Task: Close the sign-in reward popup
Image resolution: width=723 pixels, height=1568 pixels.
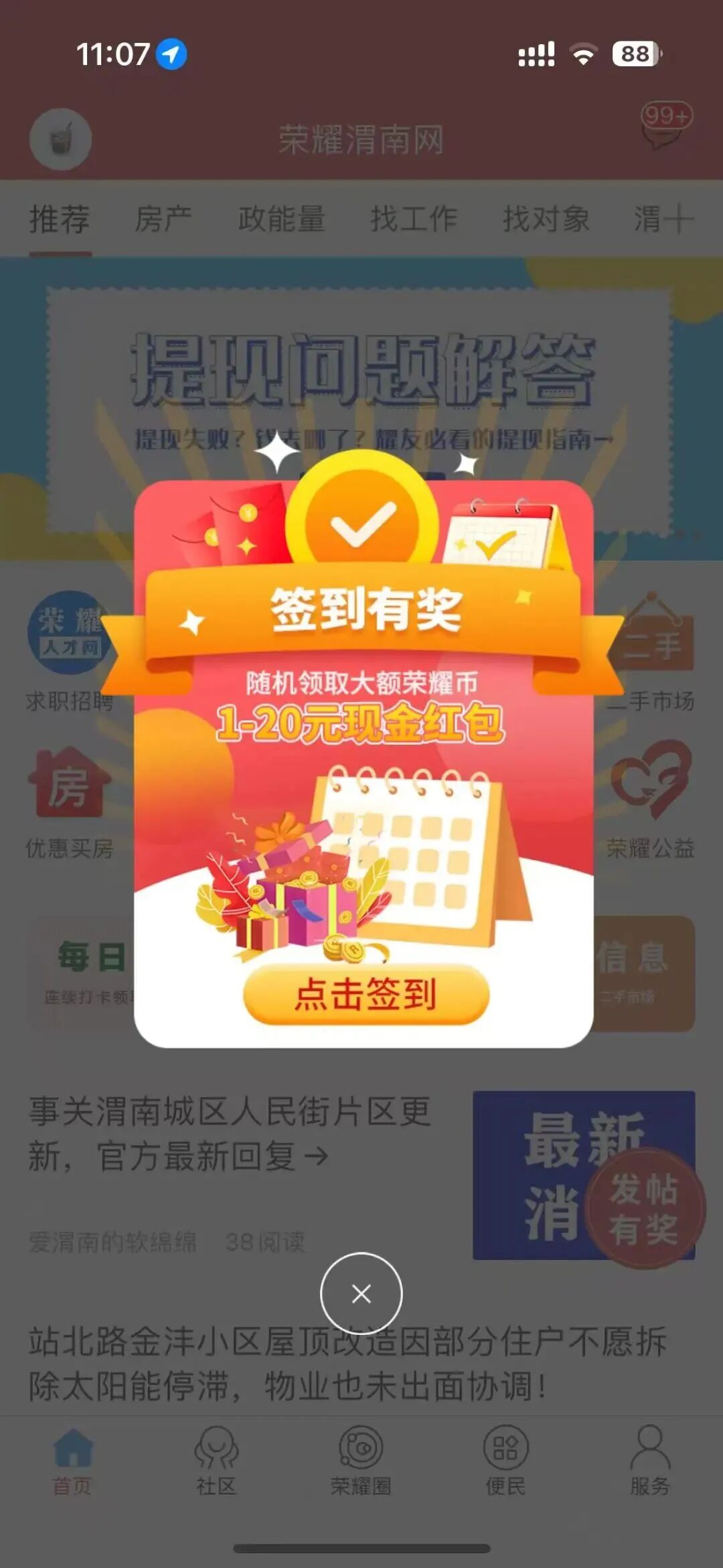Action: click(361, 1293)
